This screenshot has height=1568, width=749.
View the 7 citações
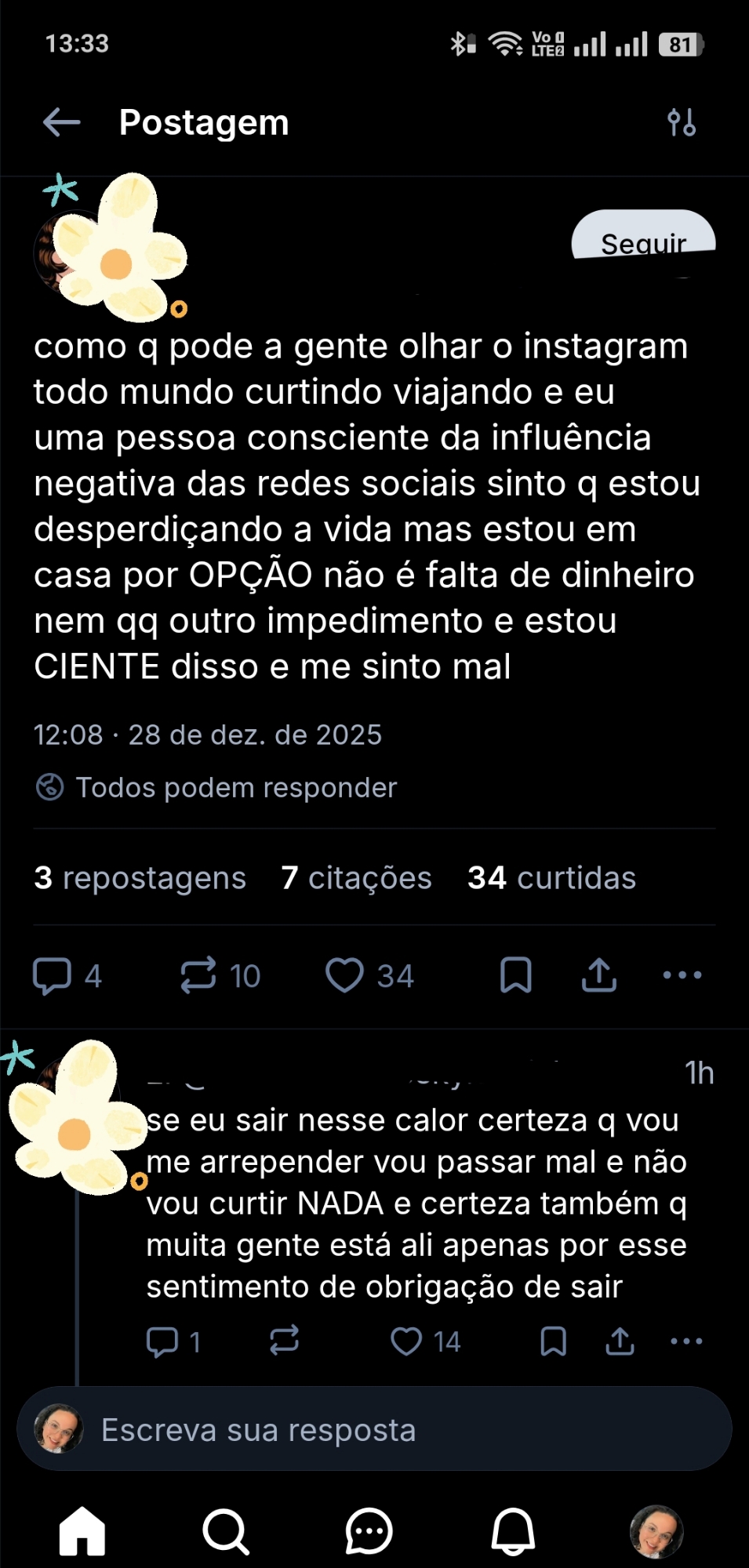click(x=356, y=878)
